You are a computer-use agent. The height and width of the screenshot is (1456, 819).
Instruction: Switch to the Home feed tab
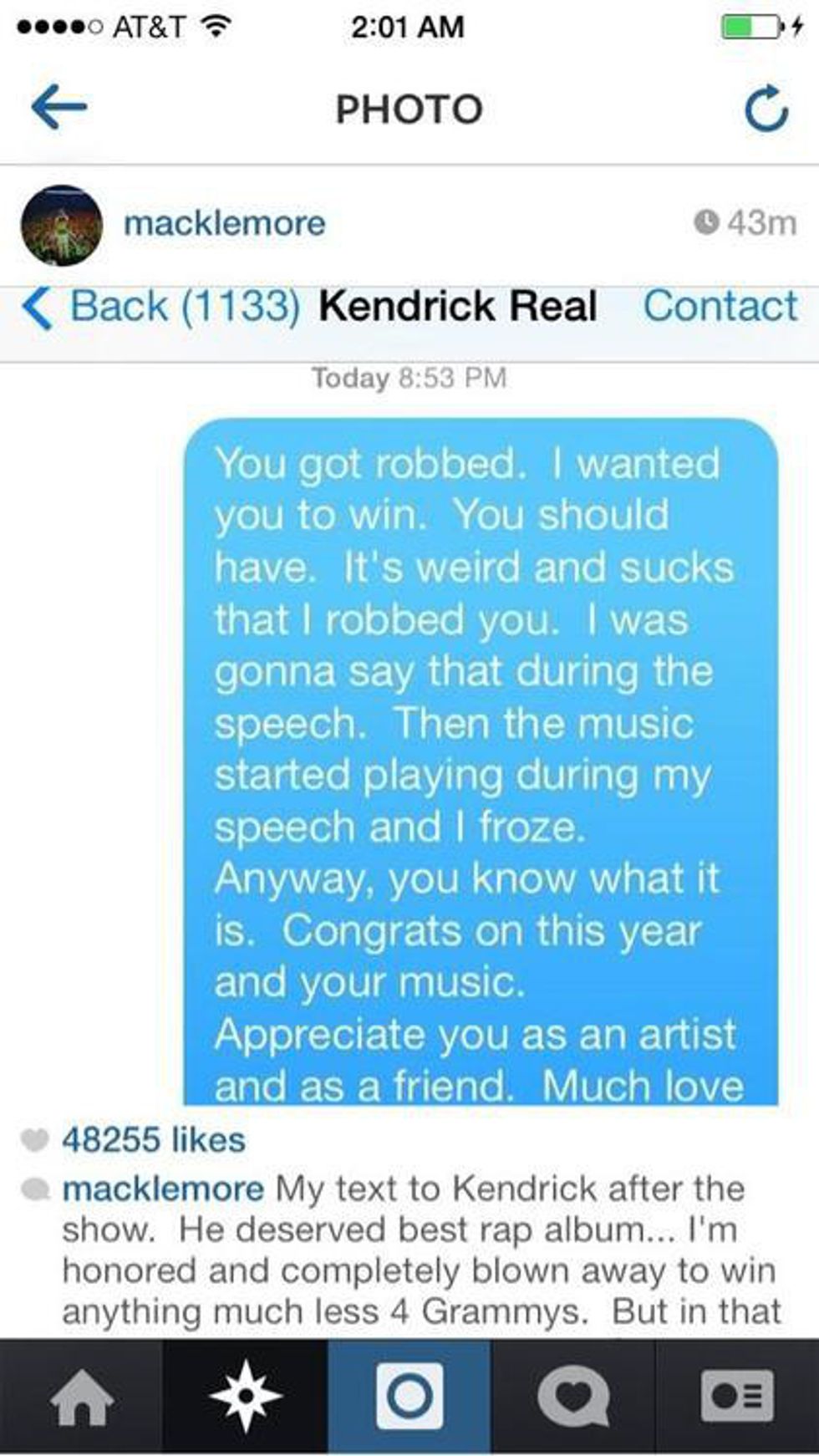(81, 1397)
